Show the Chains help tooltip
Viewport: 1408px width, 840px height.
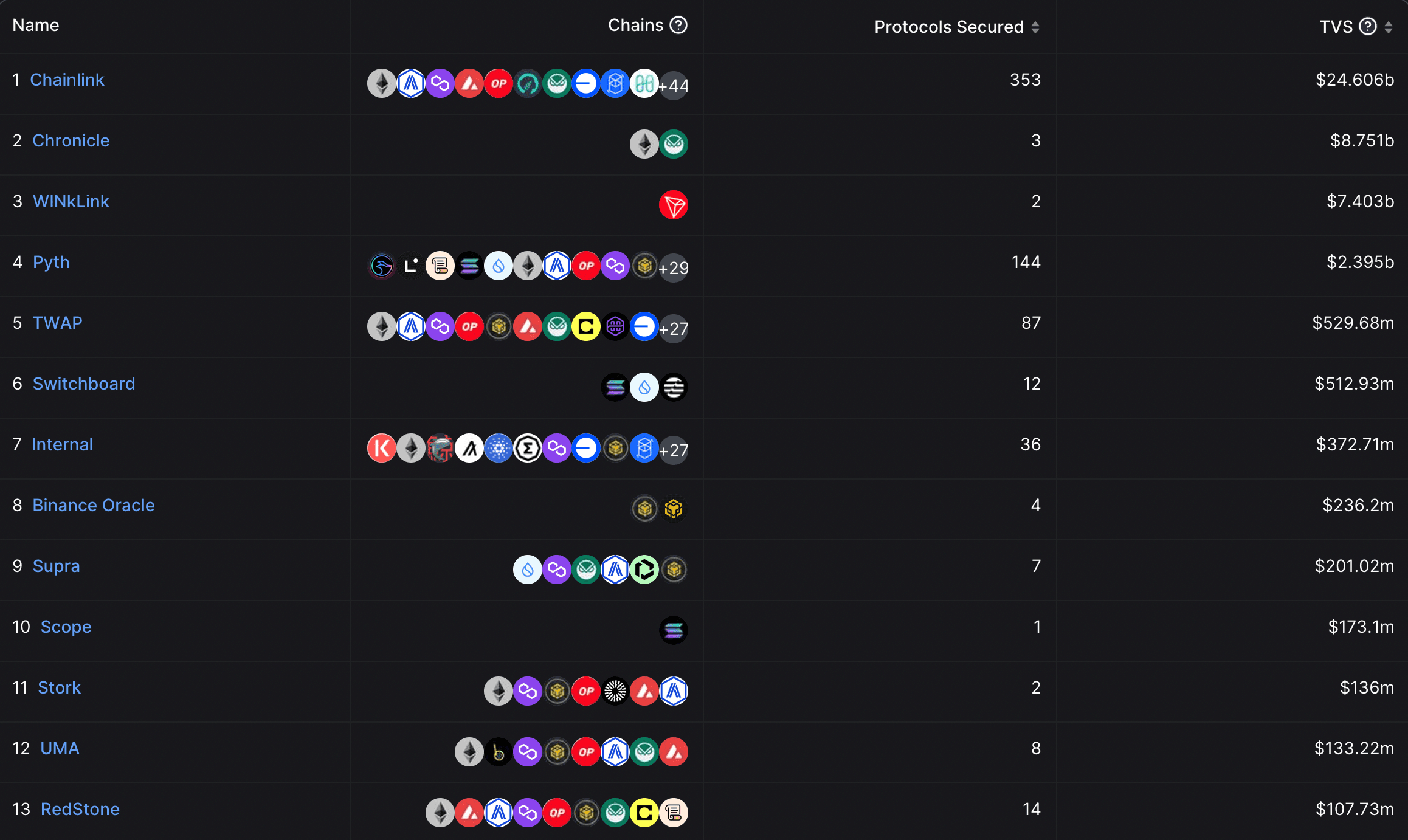click(678, 25)
